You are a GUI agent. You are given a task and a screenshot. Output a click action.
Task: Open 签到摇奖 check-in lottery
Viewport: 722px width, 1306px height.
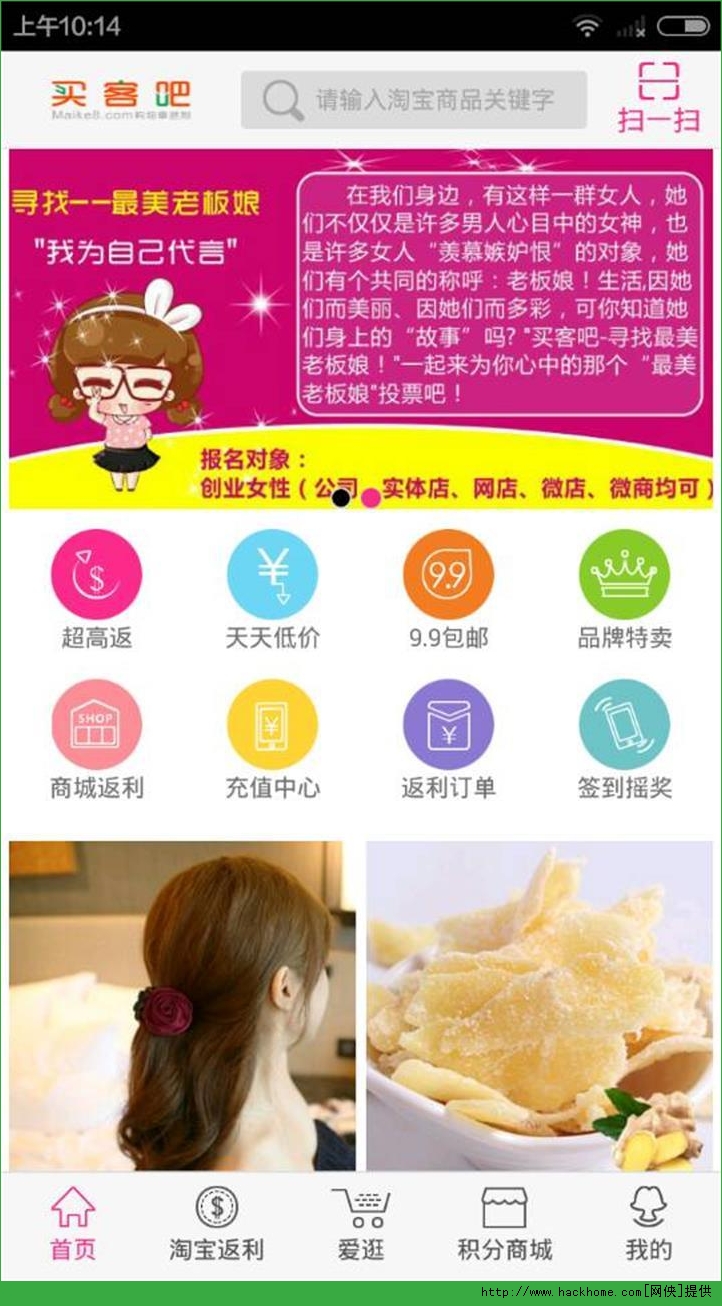[x=624, y=740]
